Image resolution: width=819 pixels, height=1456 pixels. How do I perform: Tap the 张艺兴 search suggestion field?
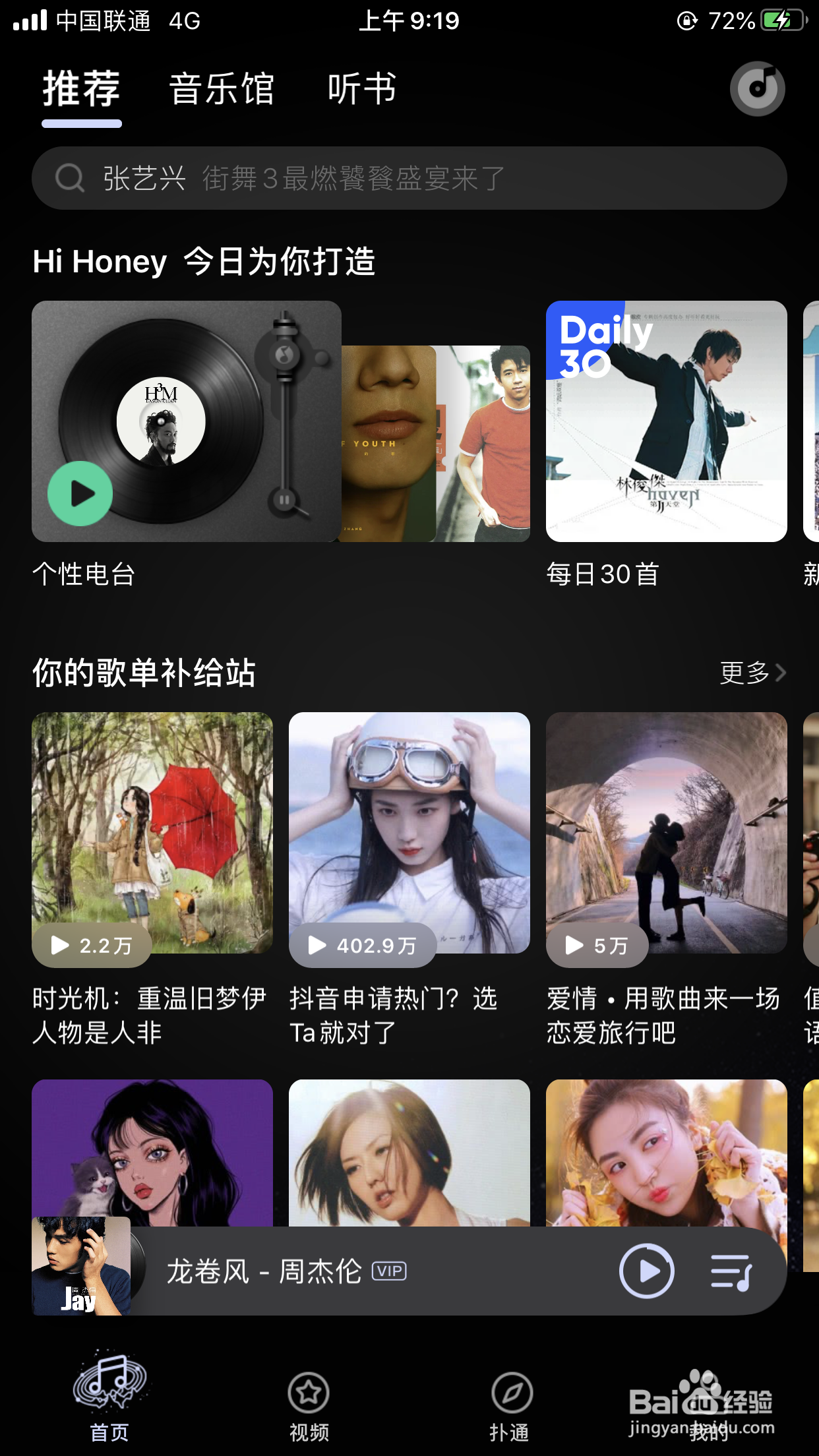(303, 178)
